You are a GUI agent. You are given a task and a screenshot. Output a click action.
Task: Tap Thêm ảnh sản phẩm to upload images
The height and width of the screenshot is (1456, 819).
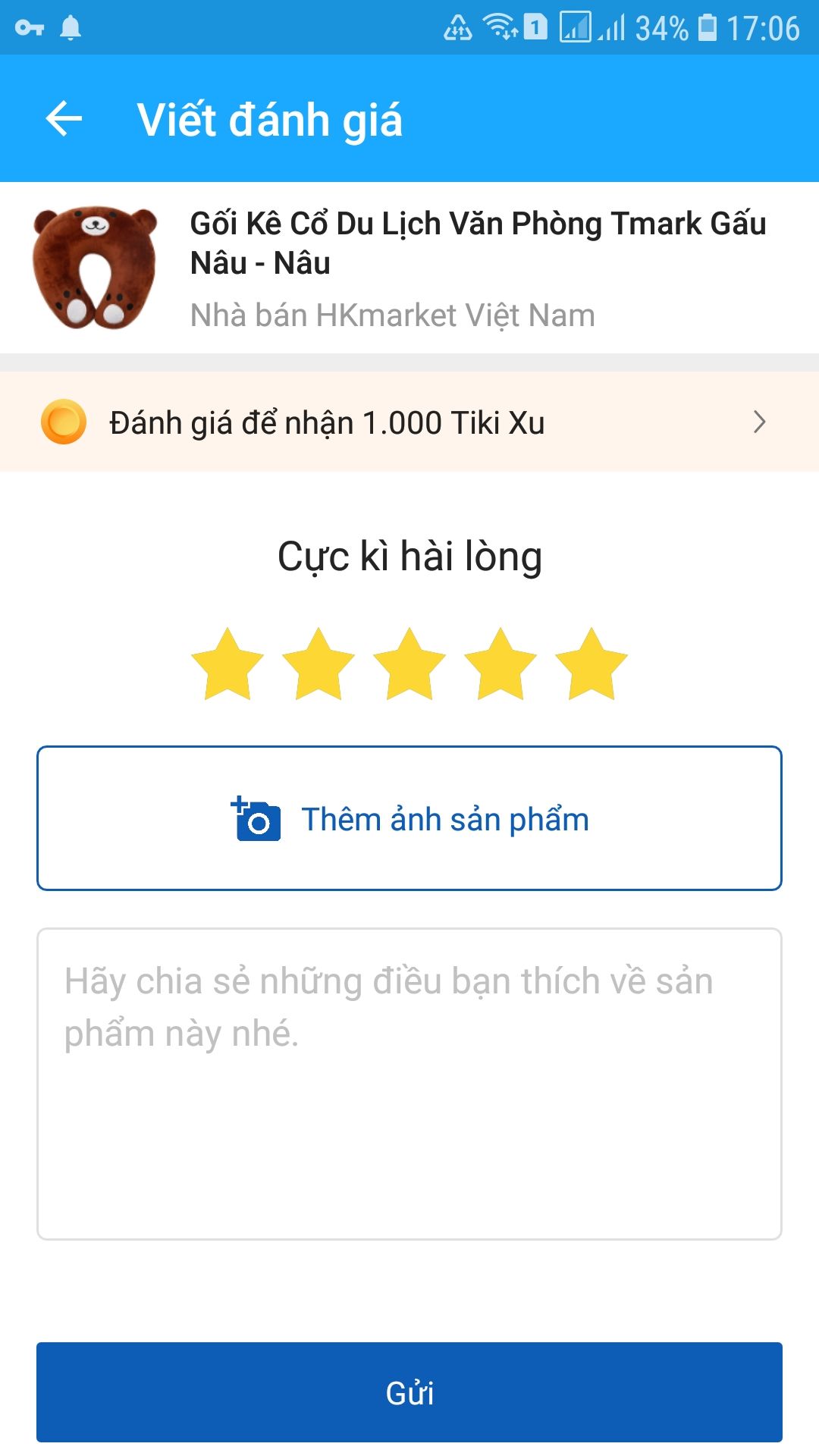tap(443, 819)
